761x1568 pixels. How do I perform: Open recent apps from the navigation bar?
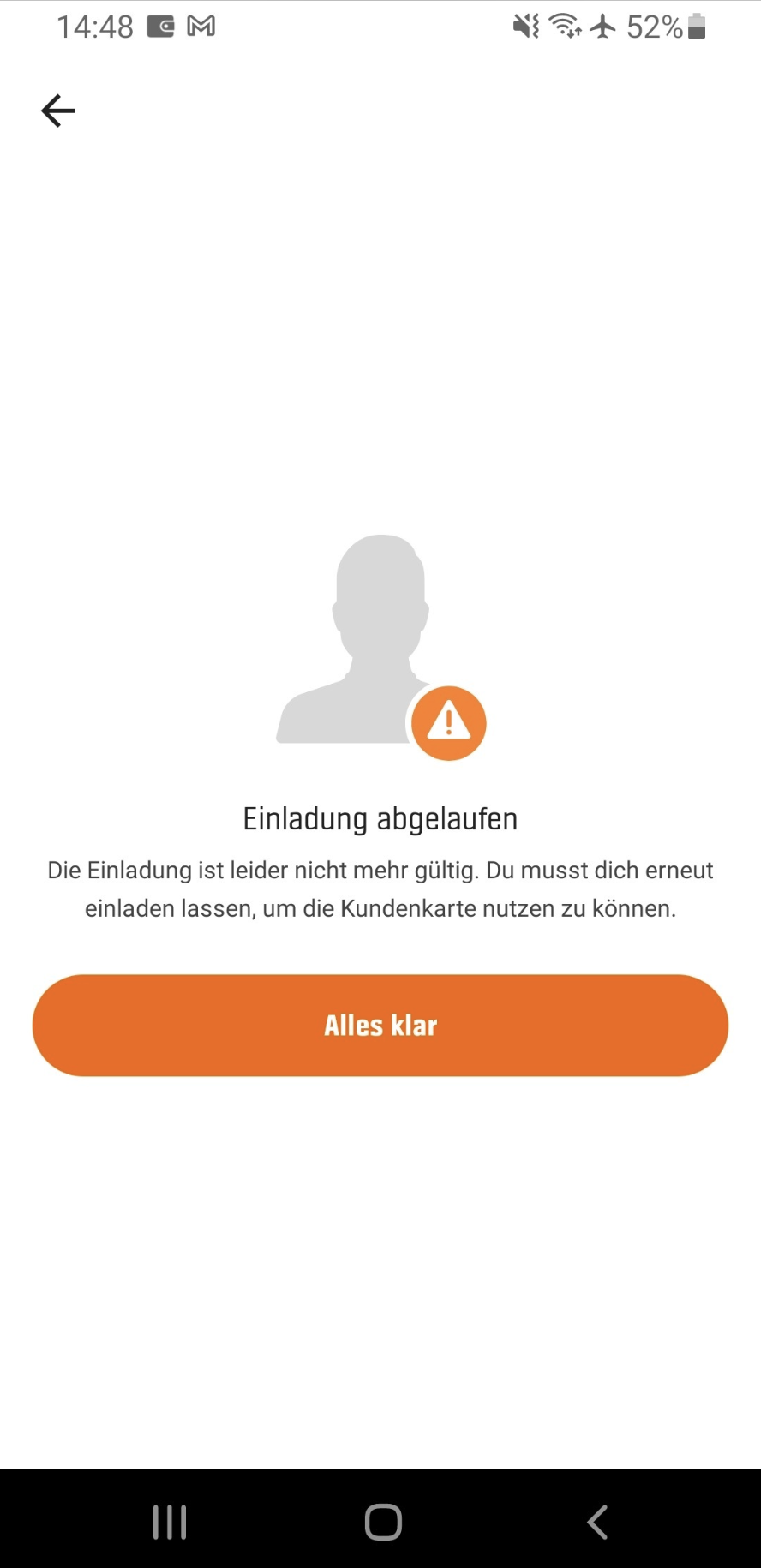pos(170,1522)
